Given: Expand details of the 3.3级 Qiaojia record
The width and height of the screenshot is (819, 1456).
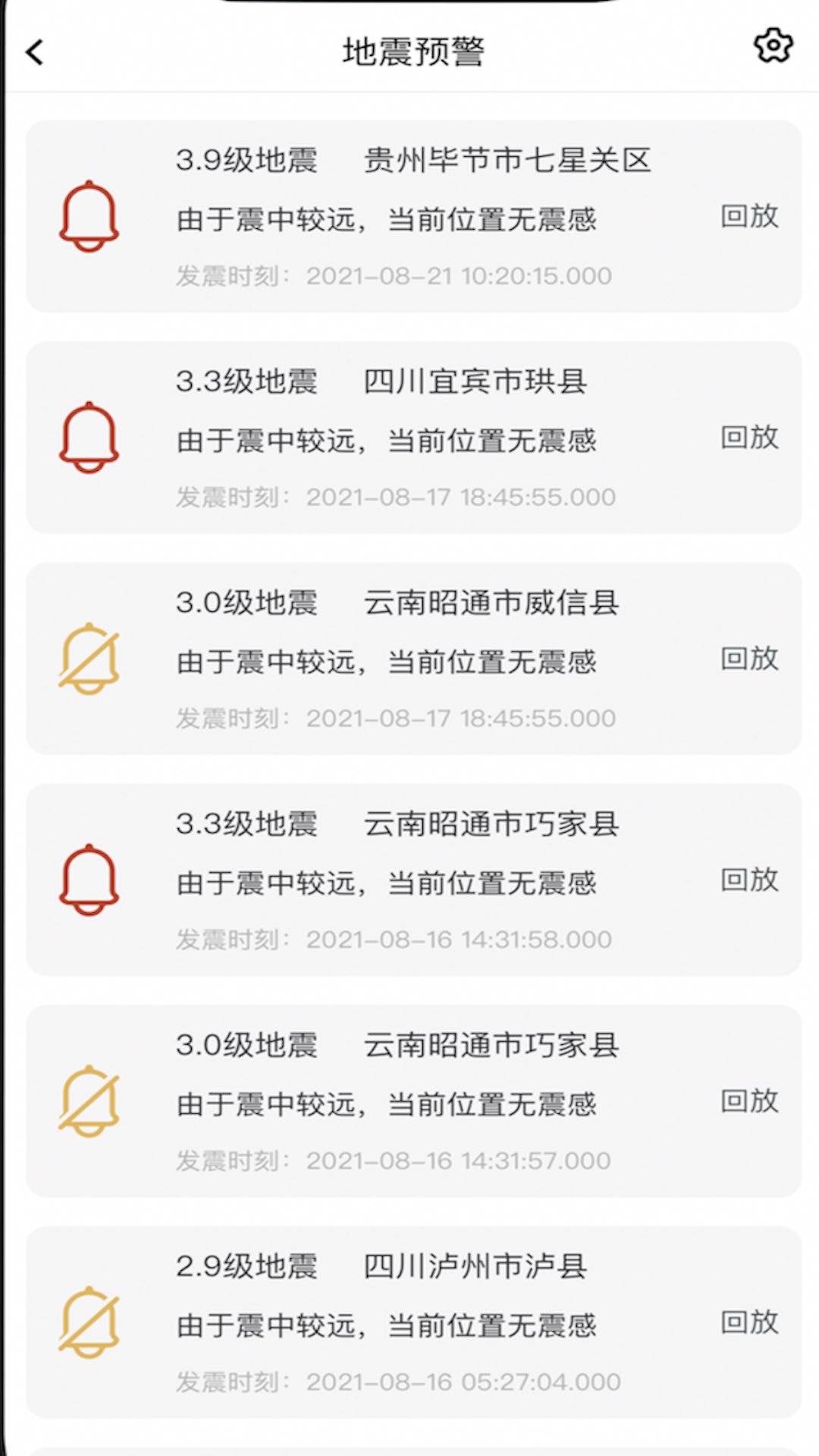Looking at the screenshot, I should (409, 882).
